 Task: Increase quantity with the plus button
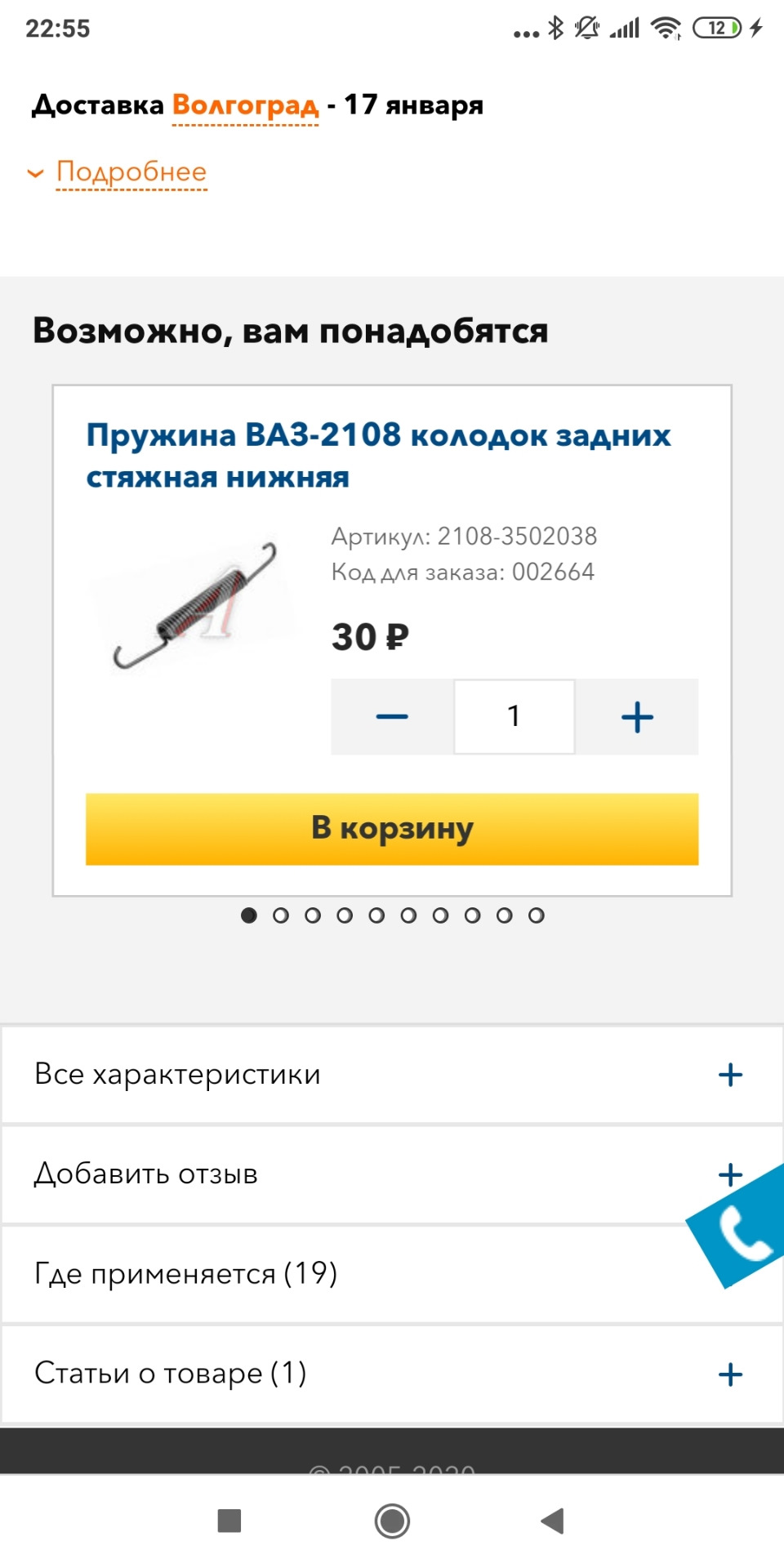(x=637, y=716)
